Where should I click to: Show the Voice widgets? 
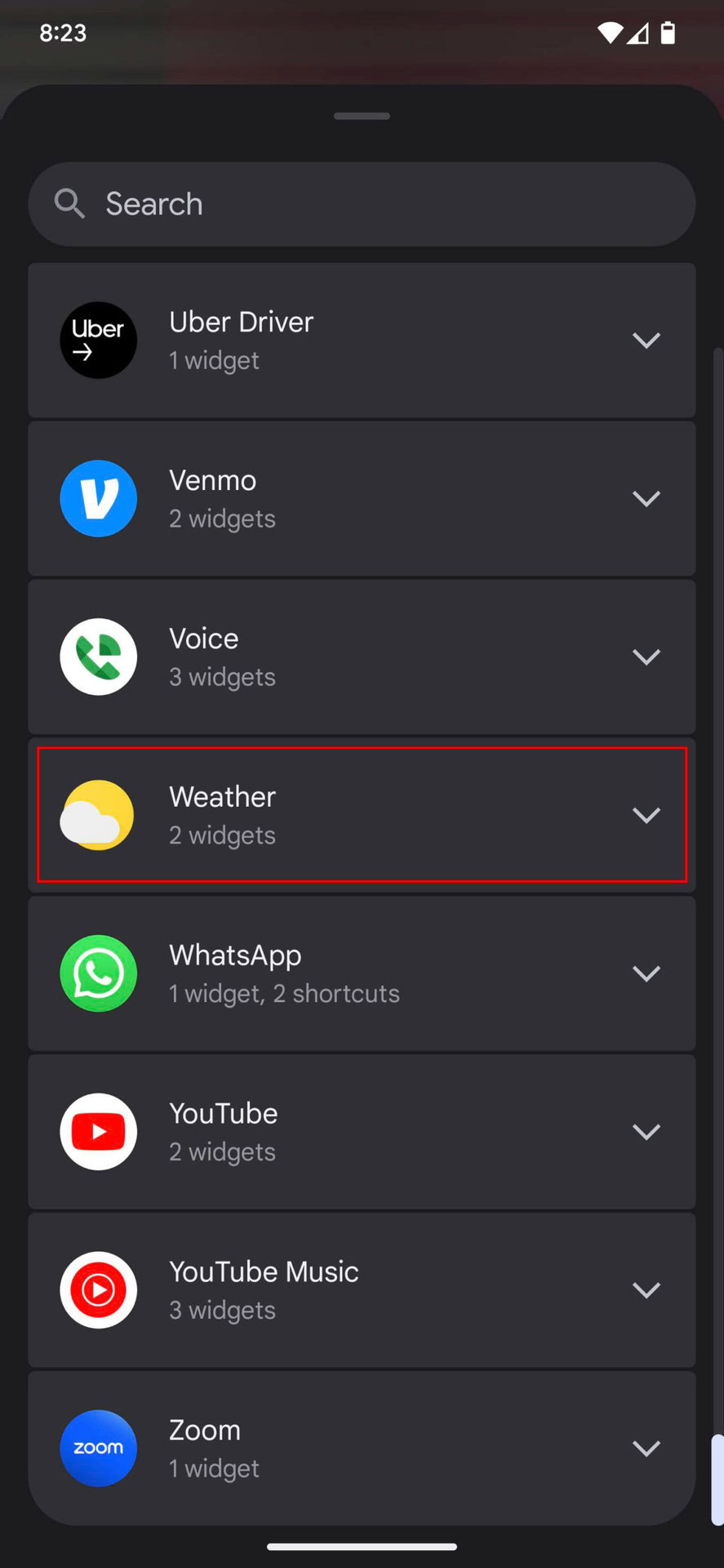(362, 657)
